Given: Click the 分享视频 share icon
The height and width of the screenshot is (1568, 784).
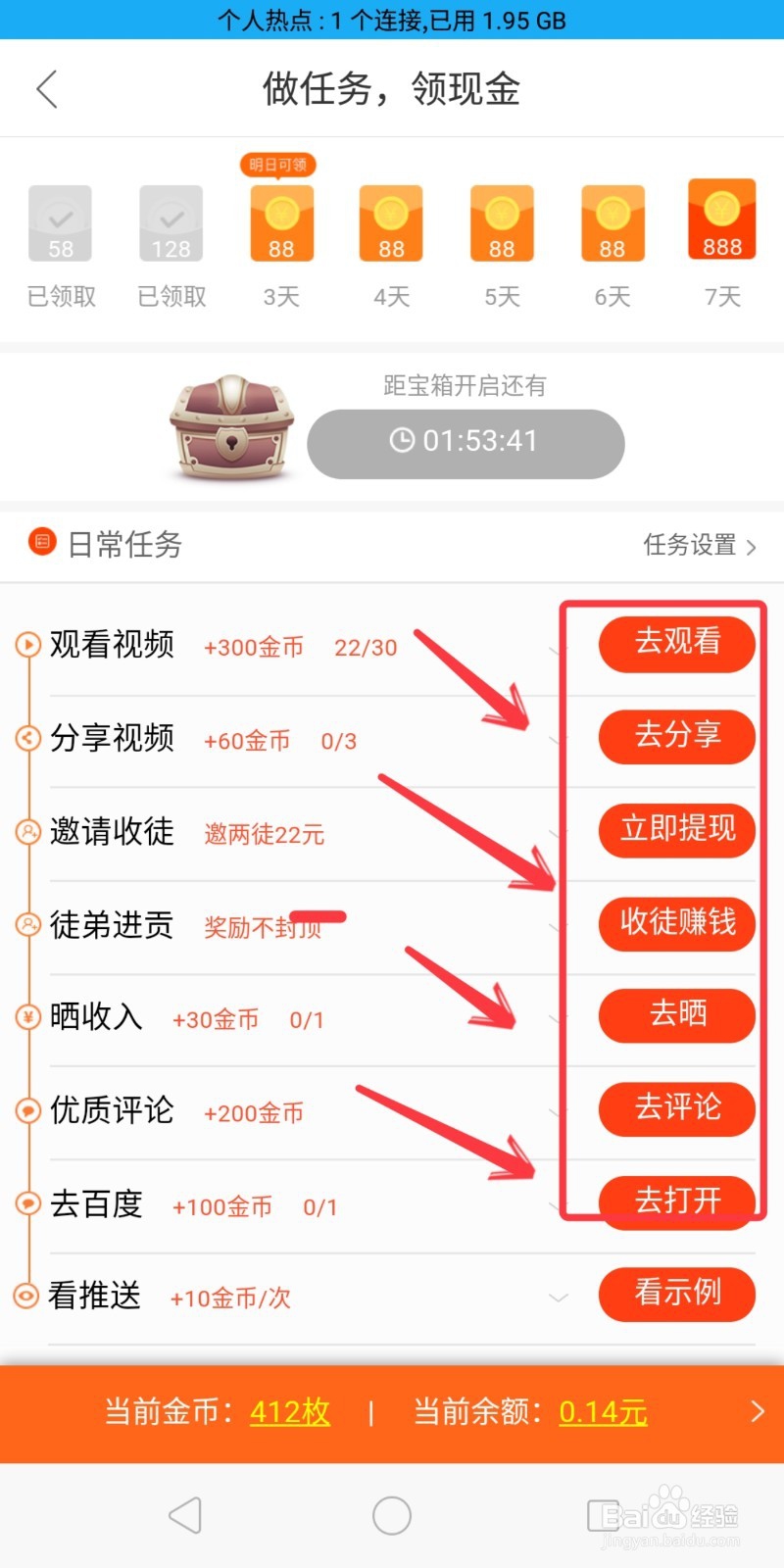Looking at the screenshot, I should [26, 739].
